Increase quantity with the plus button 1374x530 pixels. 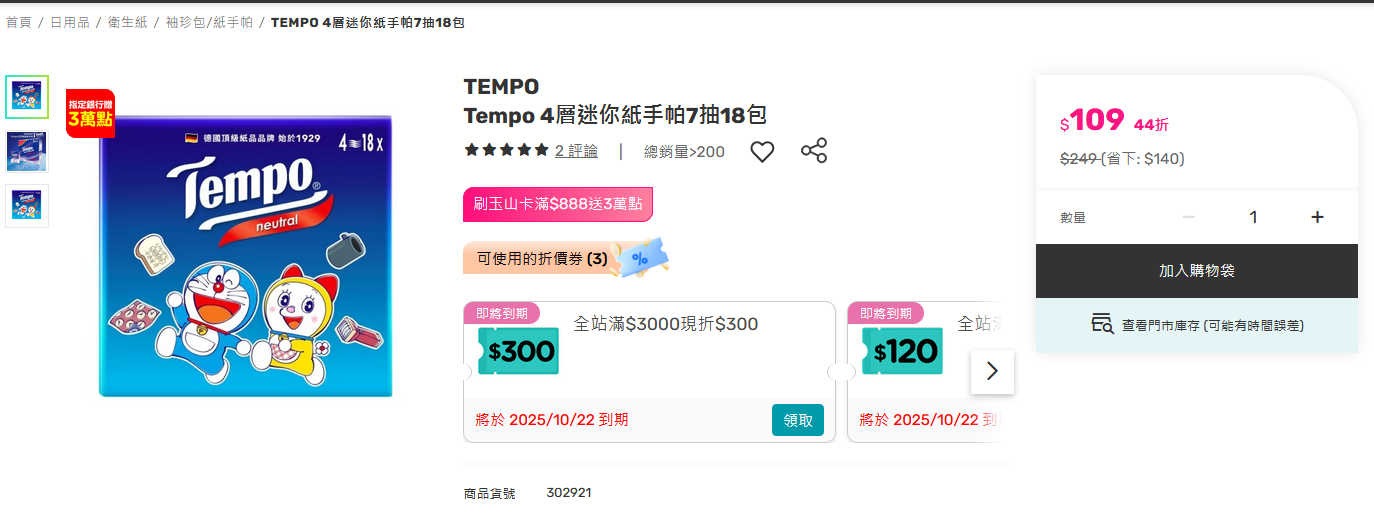tap(1317, 217)
